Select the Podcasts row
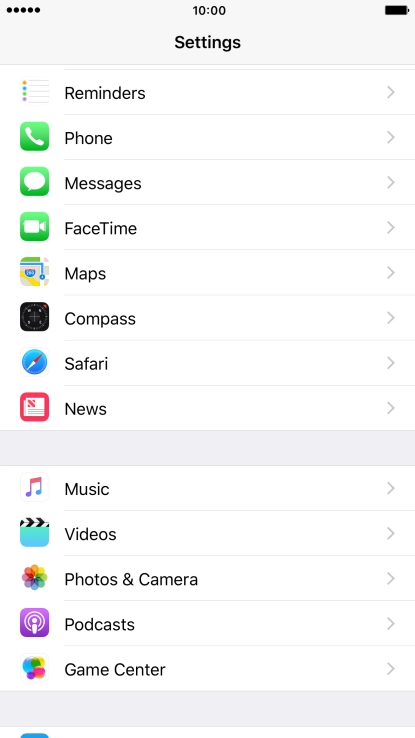 (208, 624)
